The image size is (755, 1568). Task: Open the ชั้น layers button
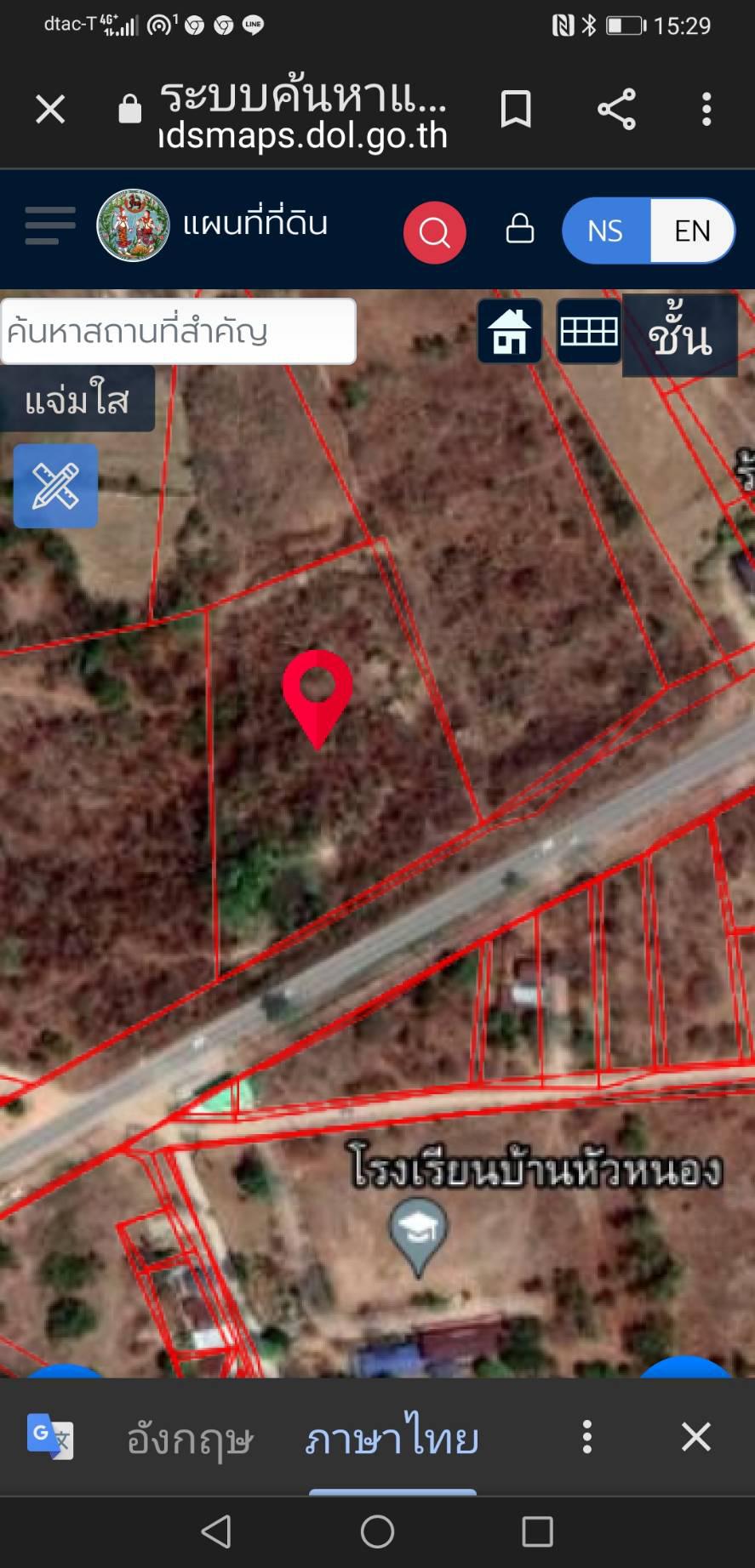point(680,335)
